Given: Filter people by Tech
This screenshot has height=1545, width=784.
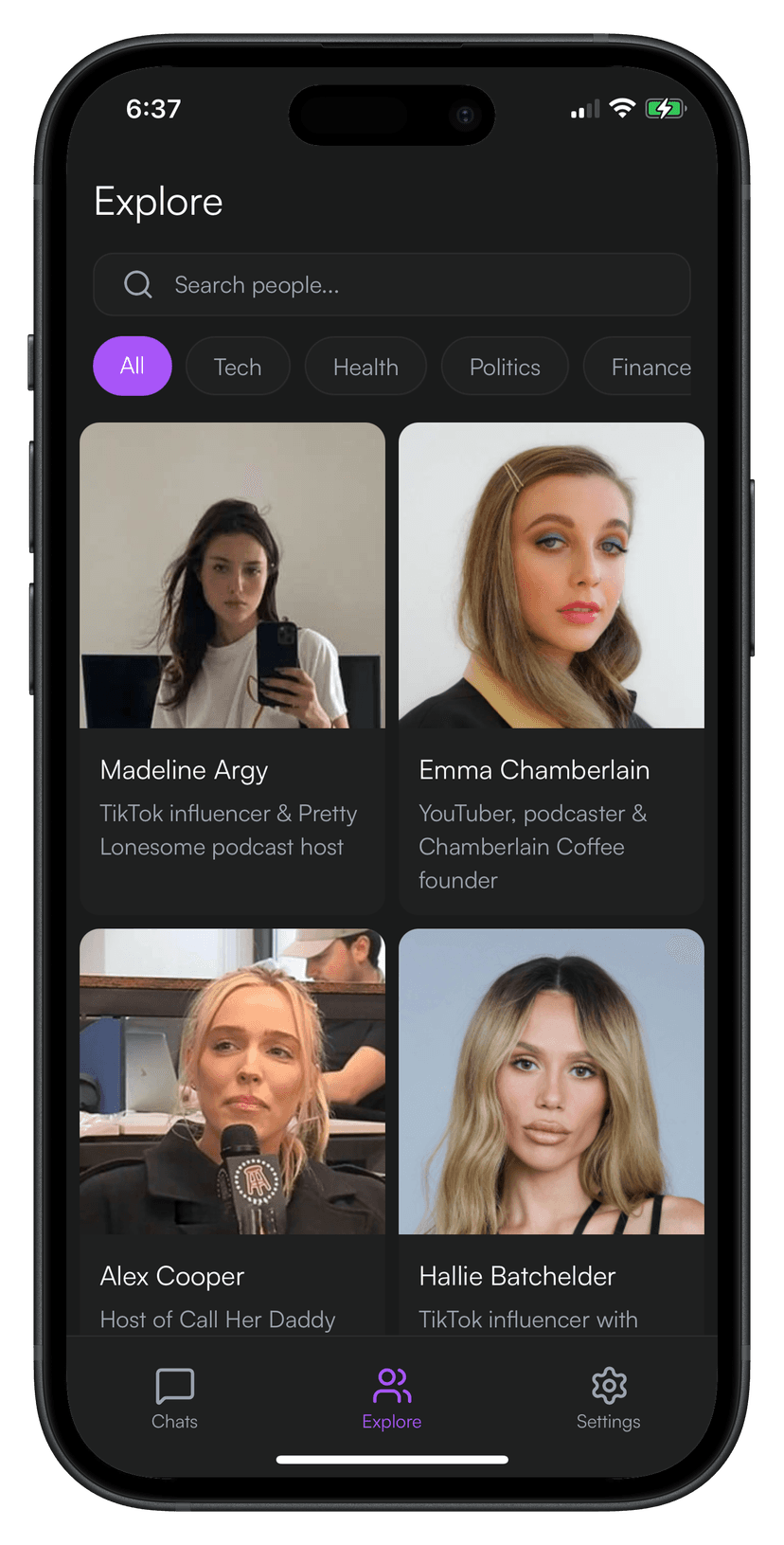Looking at the screenshot, I should click(x=238, y=367).
